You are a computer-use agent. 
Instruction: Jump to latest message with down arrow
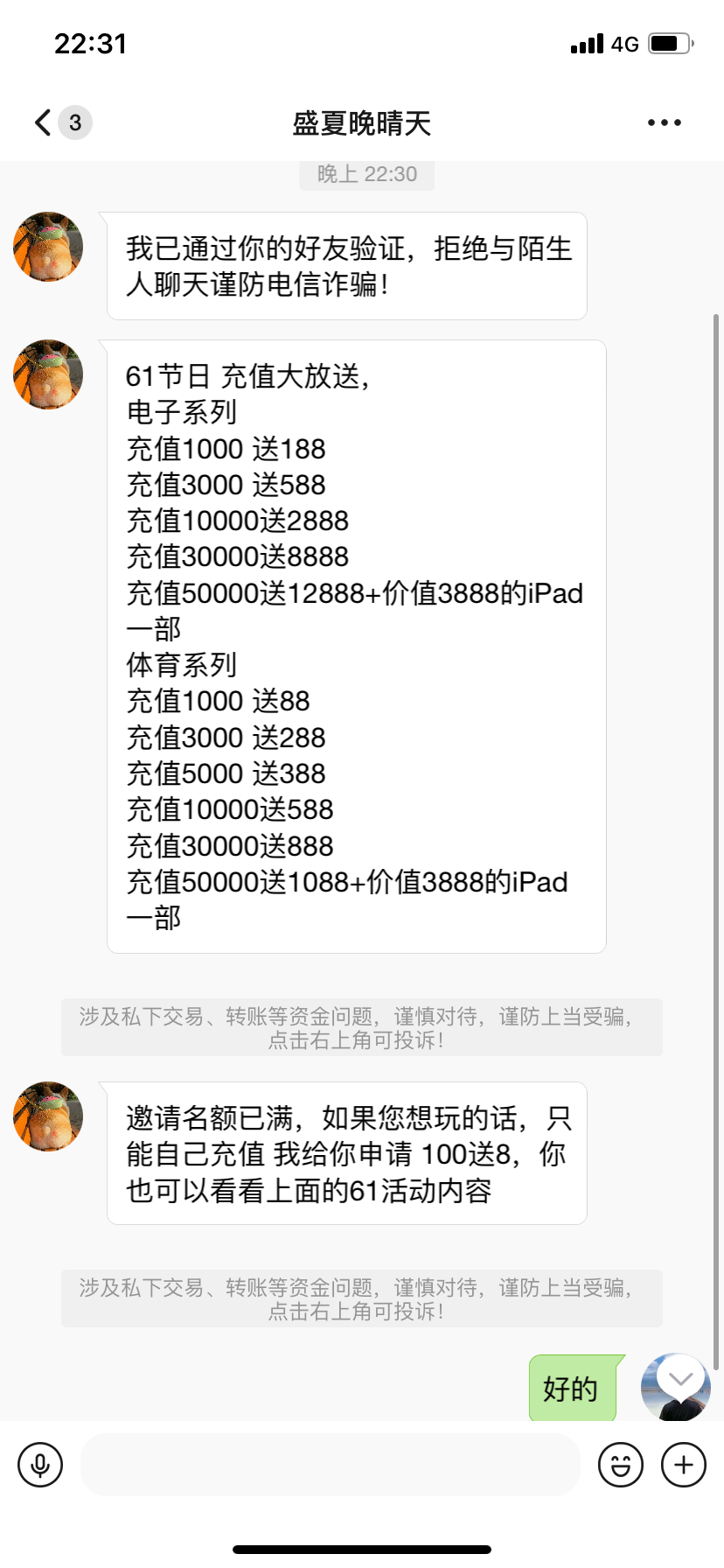pyautogui.click(x=680, y=1380)
